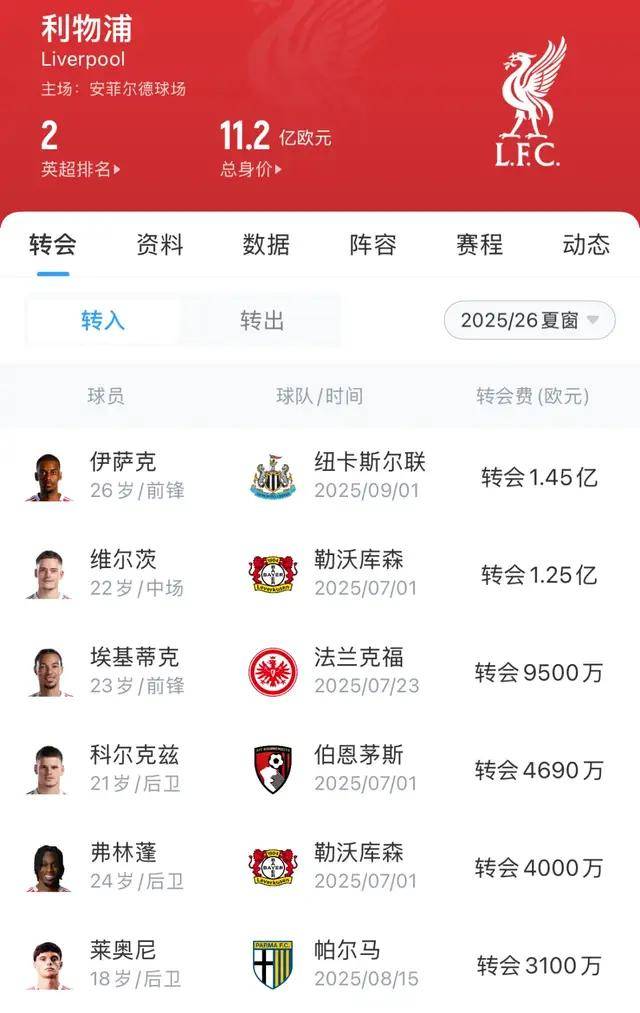This screenshot has width=640, height=1013.
Task: Open the 总身价 total value details
Action: pyautogui.click(x=251, y=169)
